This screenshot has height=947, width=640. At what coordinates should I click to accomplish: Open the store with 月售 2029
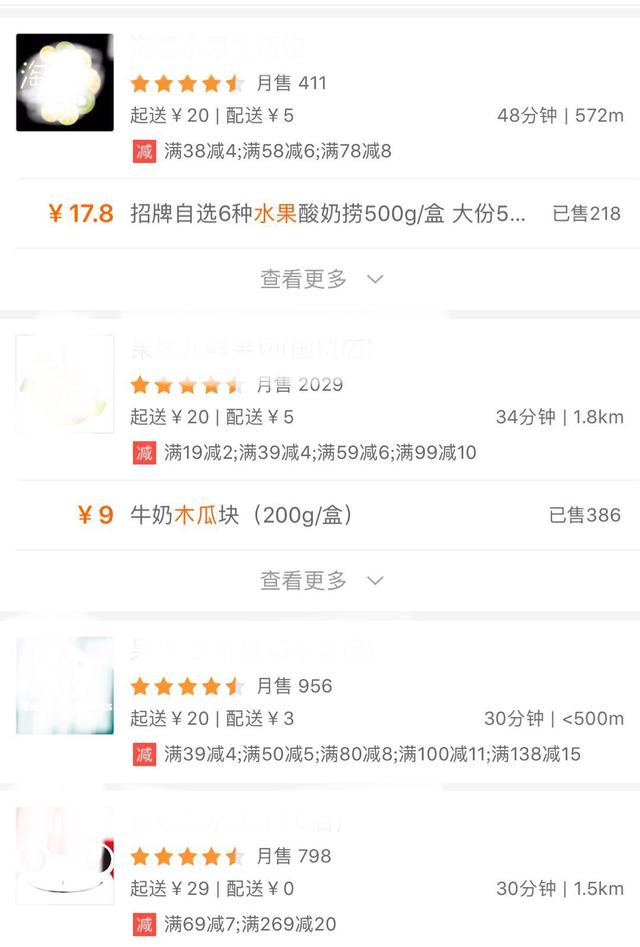coord(320,398)
